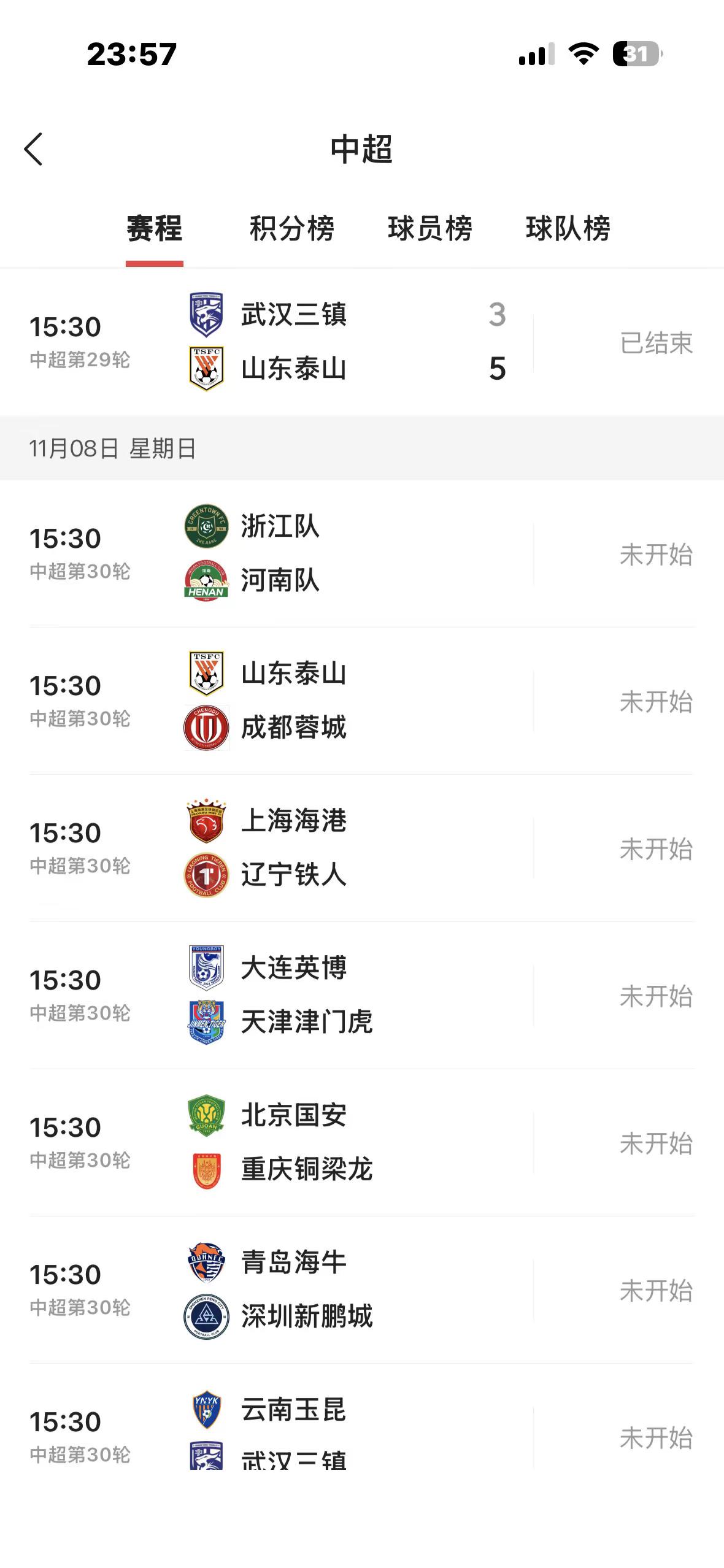Go back using the top-left arrow
The image size is (724, 1568).
(x=33, y=149)
